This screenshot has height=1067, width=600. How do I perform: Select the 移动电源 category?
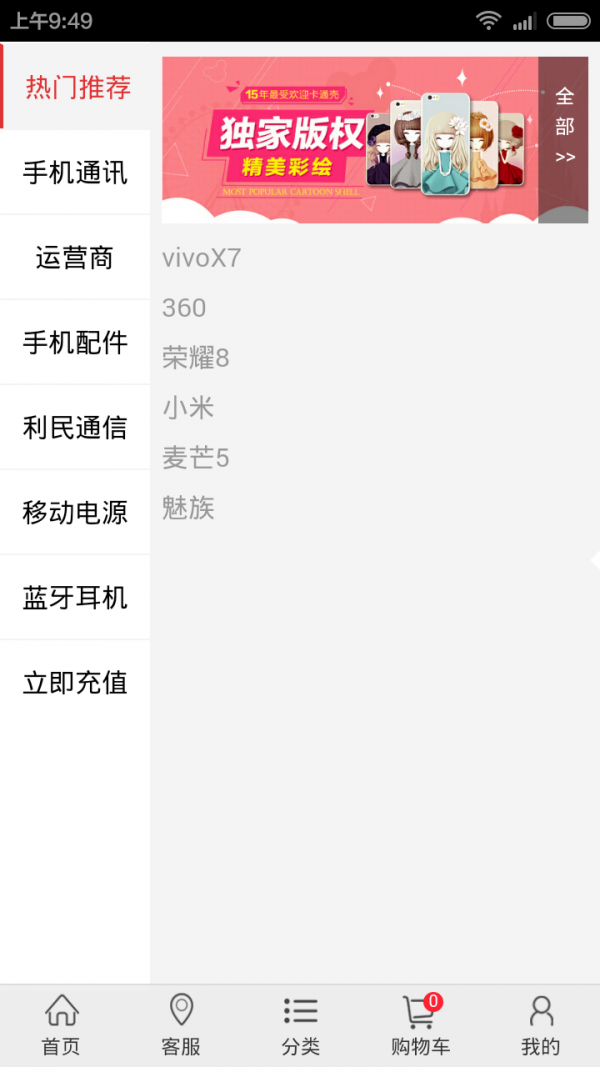point(75,513)
